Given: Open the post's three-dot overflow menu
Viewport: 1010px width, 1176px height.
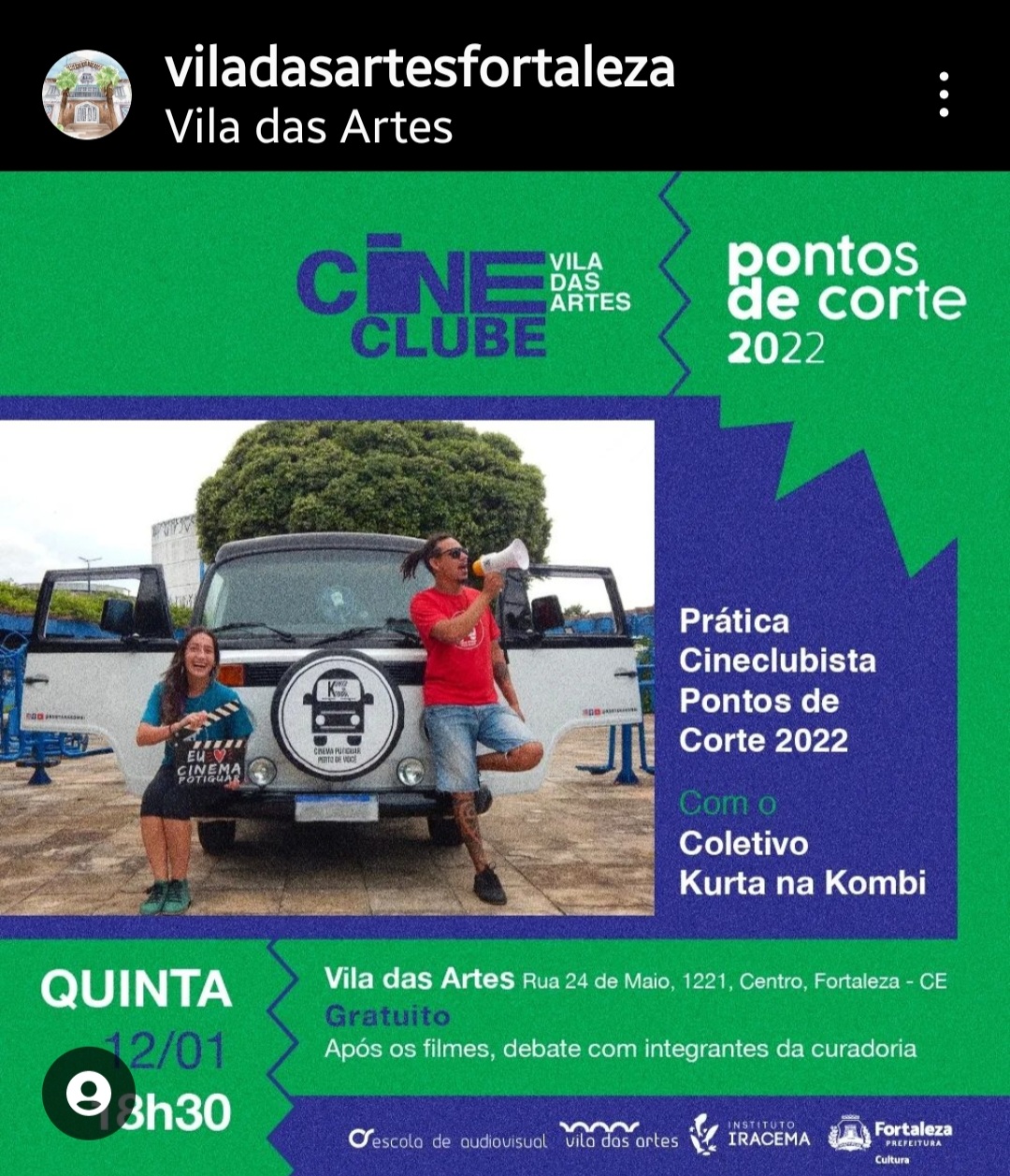Looking at the screenshot, I should (x=944, y=94).
